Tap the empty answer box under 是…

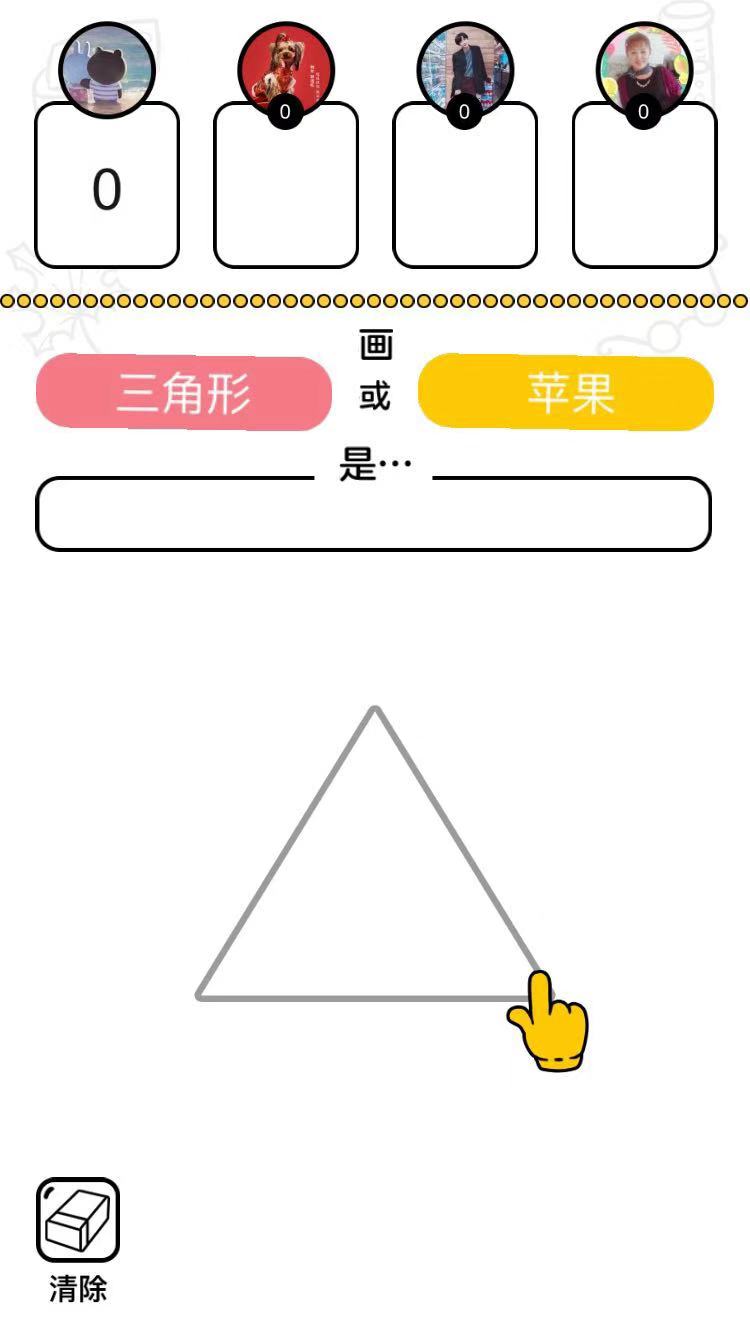point(373,514)
